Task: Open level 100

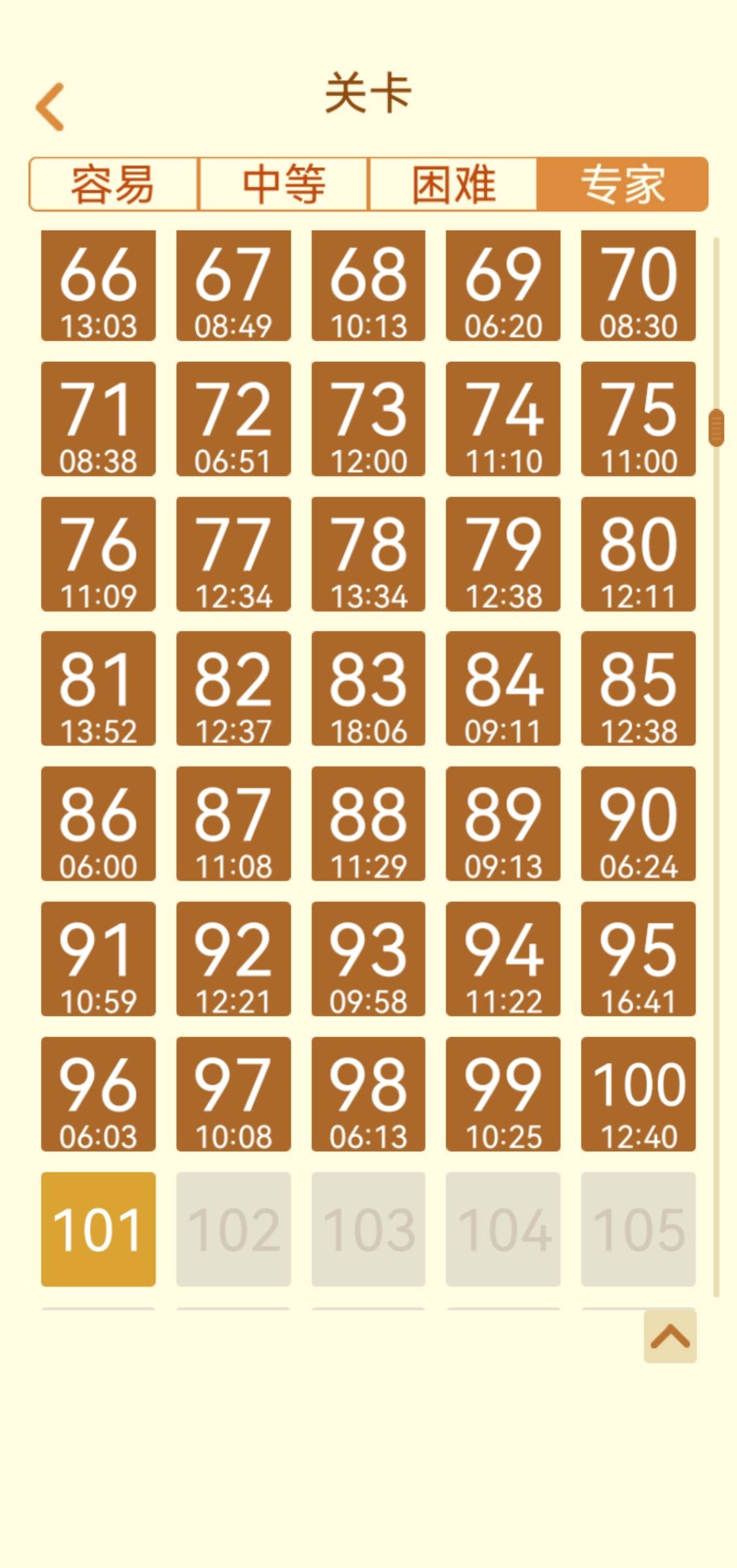Action: pyautogui.click(x=638, y=1094)
